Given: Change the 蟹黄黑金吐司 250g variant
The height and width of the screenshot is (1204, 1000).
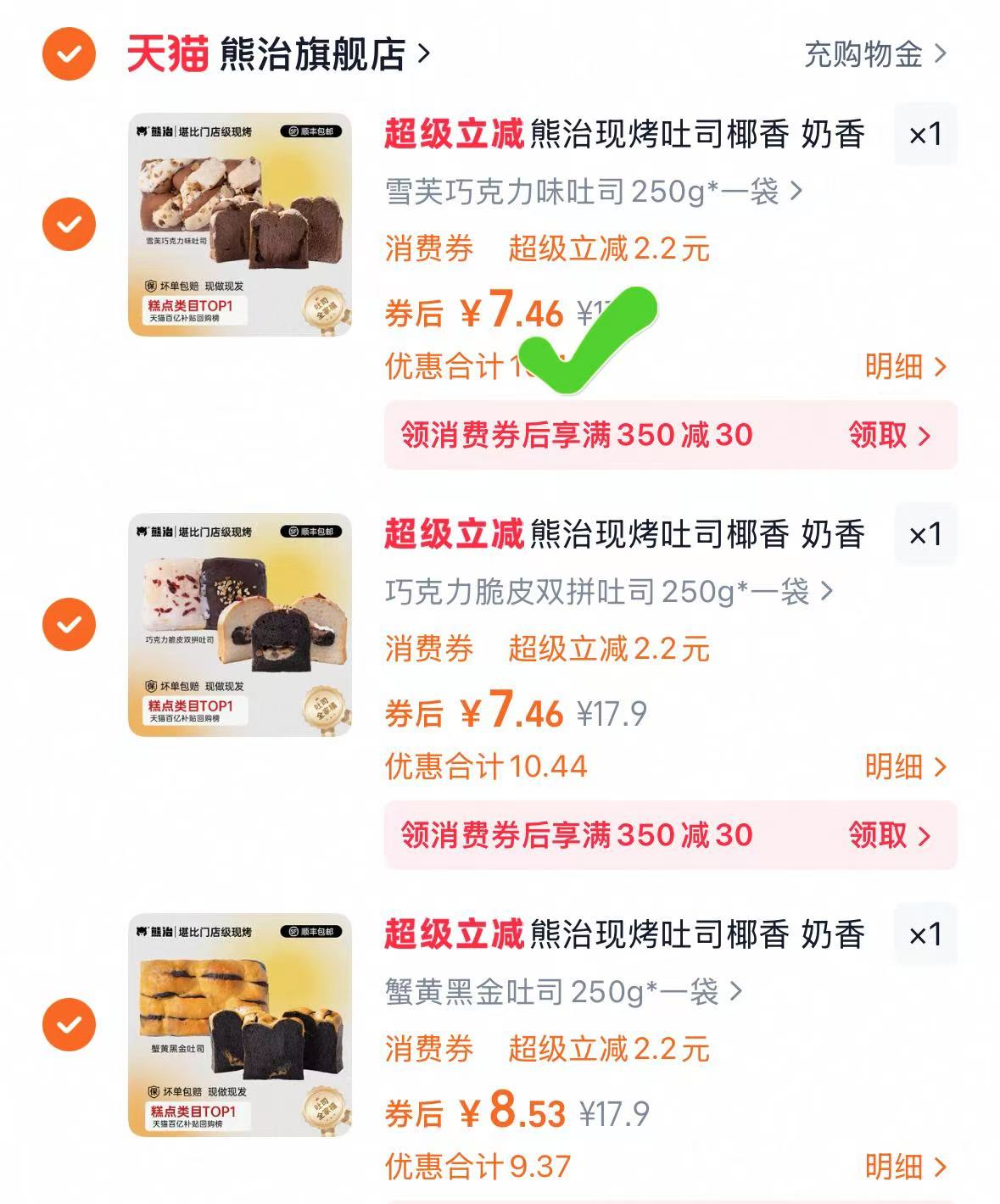Looking at the screenshot, I should [x=564, y=991].
